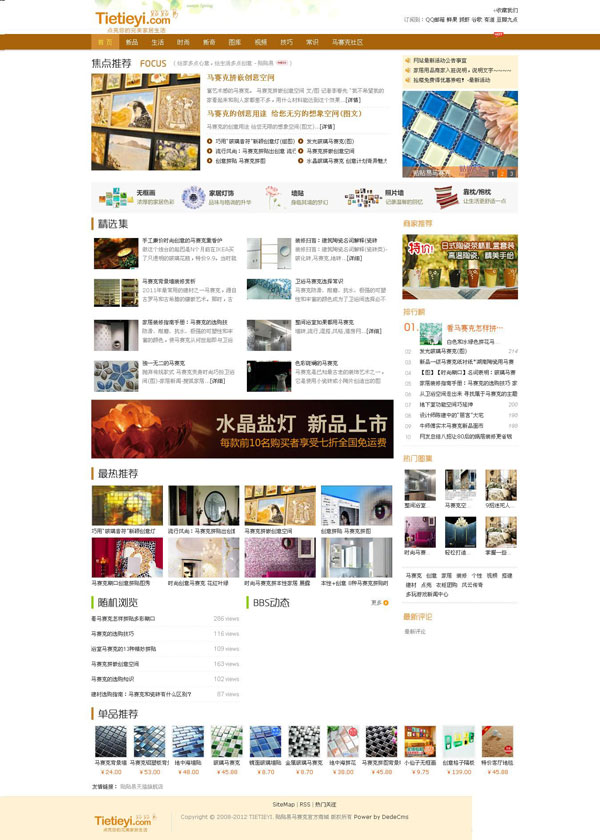The image size is (600, 840).
Task: Open the 马赛克社区 navigation tab
Action: click(347, 42)
